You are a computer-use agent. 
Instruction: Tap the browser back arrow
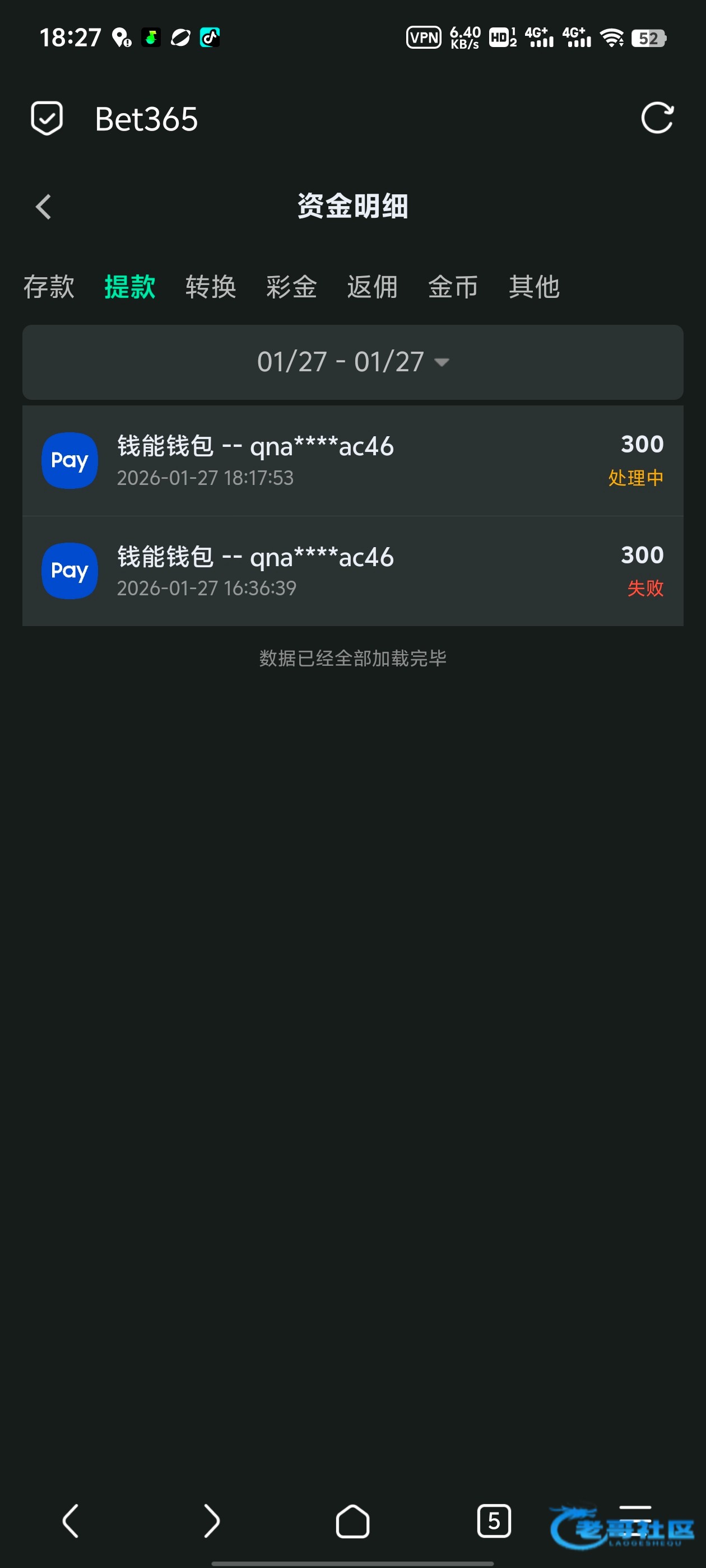click(x=71, y=1521)
